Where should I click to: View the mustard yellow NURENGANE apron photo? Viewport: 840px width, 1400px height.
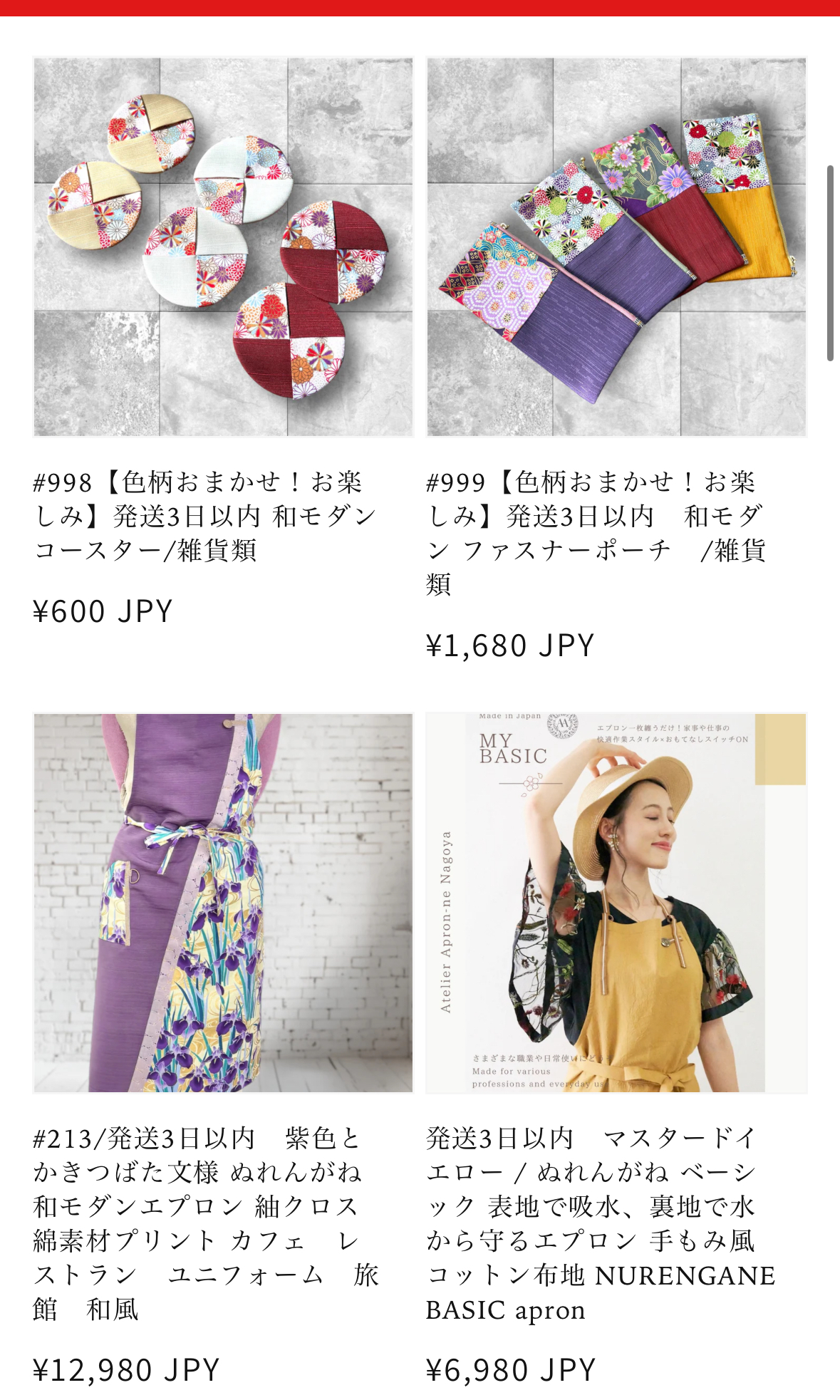(x=616, y=903)
